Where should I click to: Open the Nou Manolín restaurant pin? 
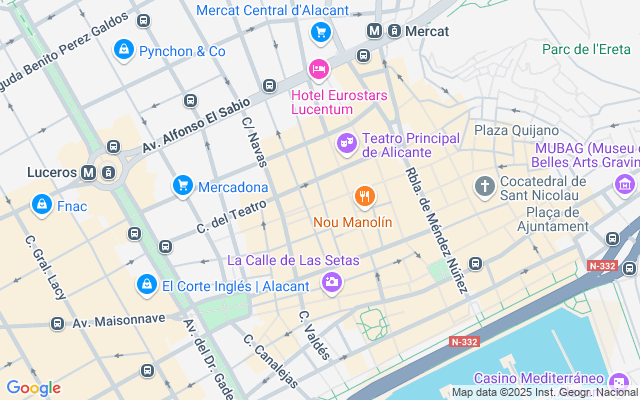click(x=365, y=197)
